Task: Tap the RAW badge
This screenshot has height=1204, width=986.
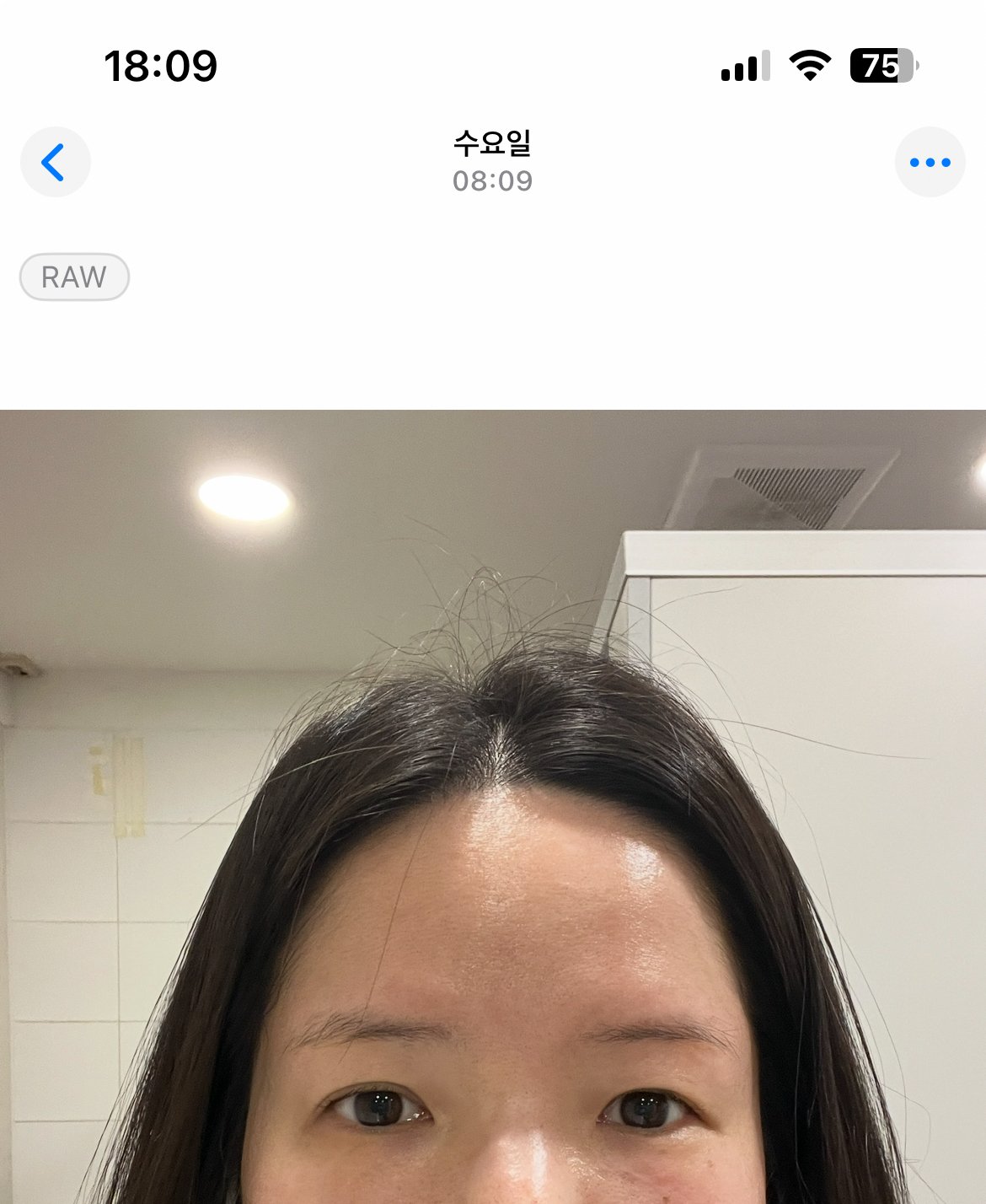Action: pyautogui.click(x=74, y=277)
